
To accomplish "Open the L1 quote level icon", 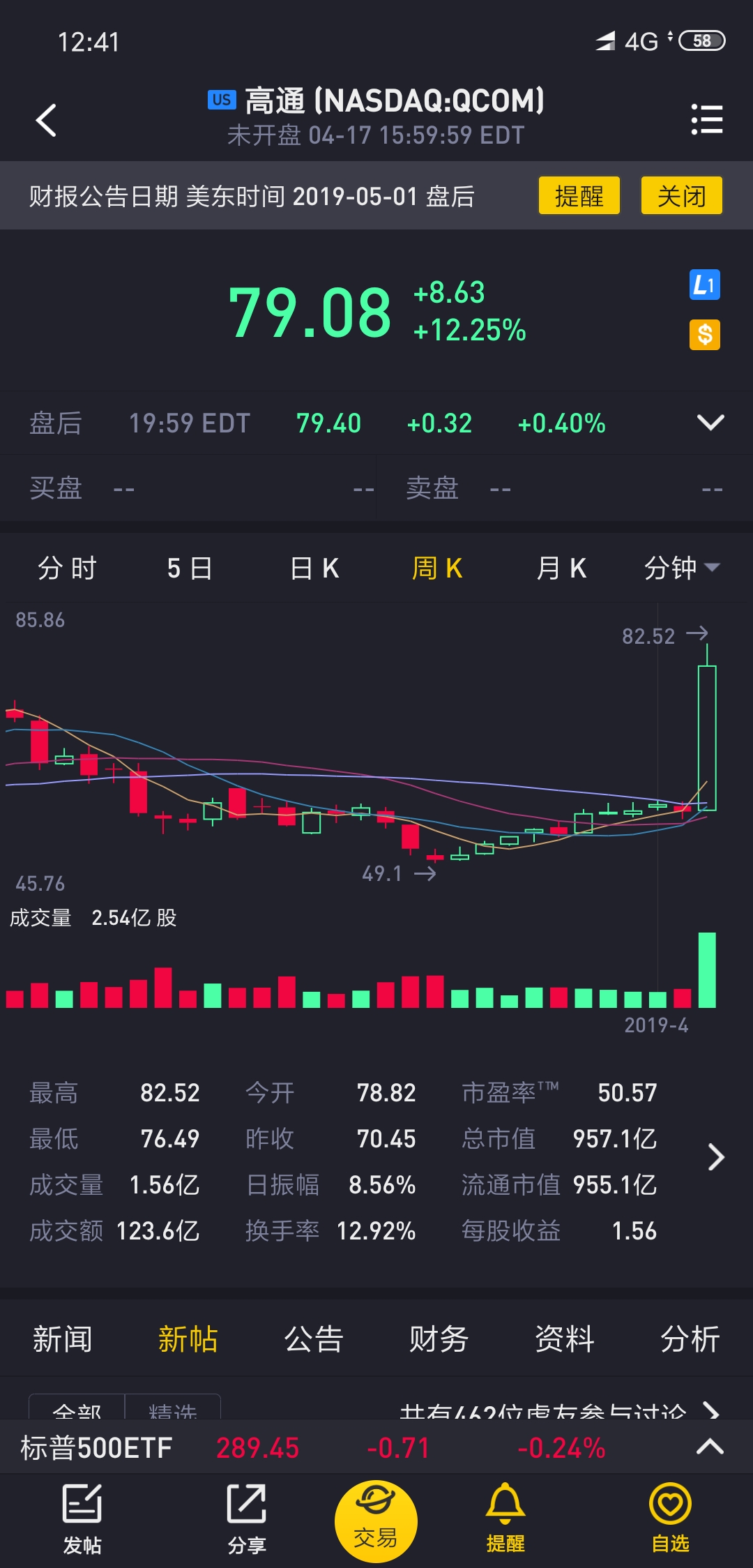I will coord(705,285).
